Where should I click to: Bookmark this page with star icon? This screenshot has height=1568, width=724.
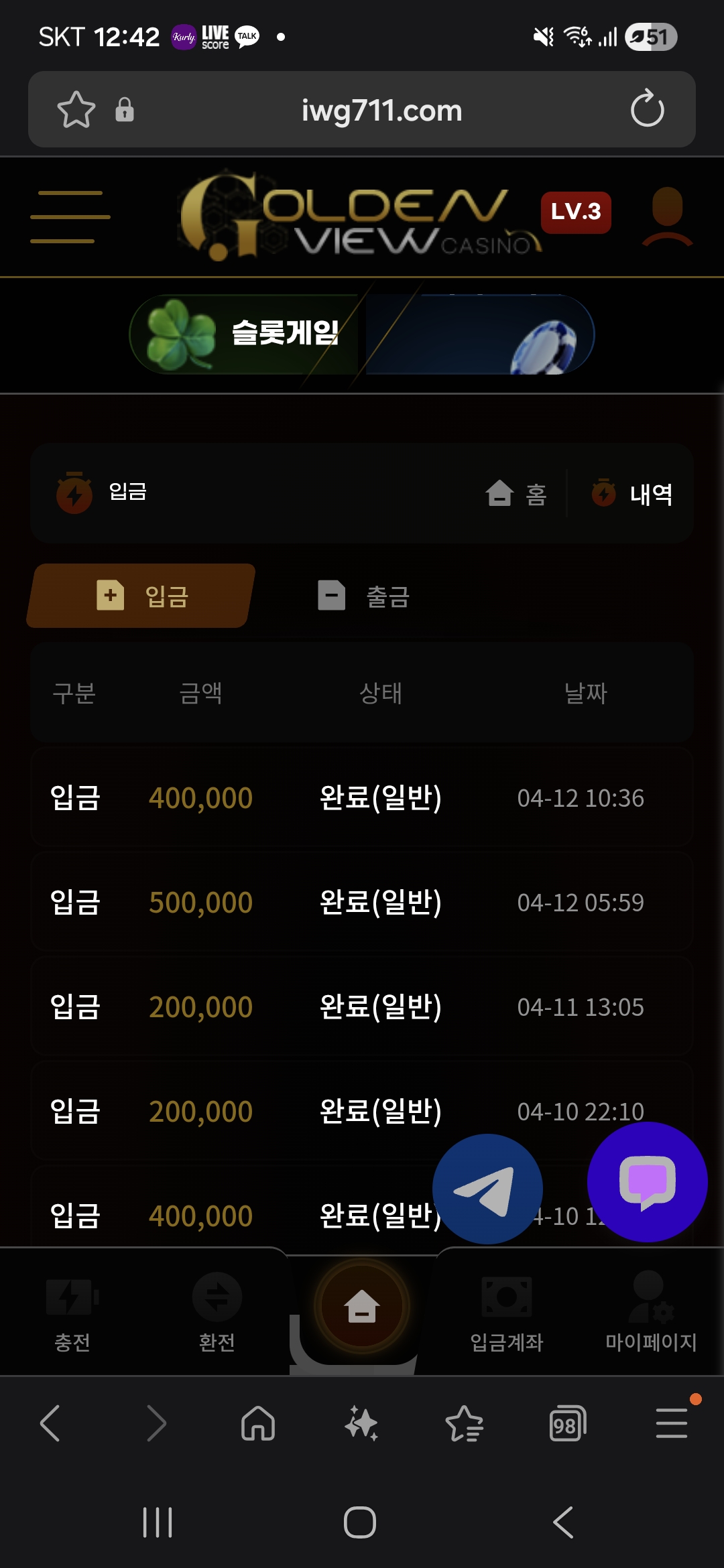[x=76, y=109]
